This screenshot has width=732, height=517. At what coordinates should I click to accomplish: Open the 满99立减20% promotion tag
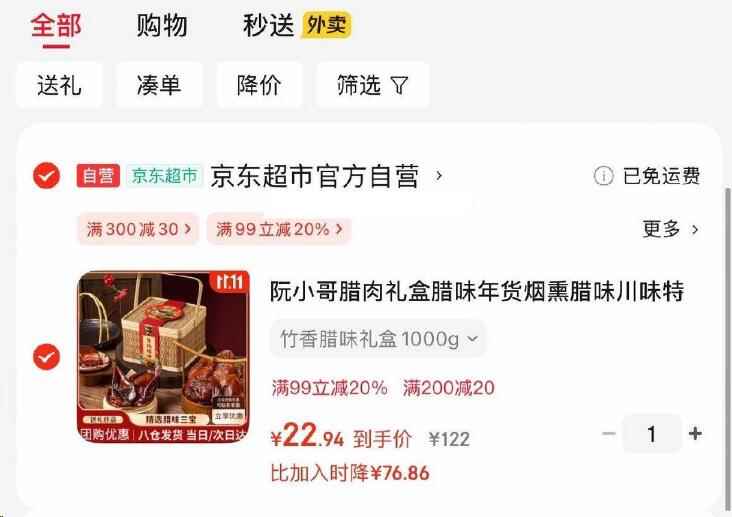(278, 229)
